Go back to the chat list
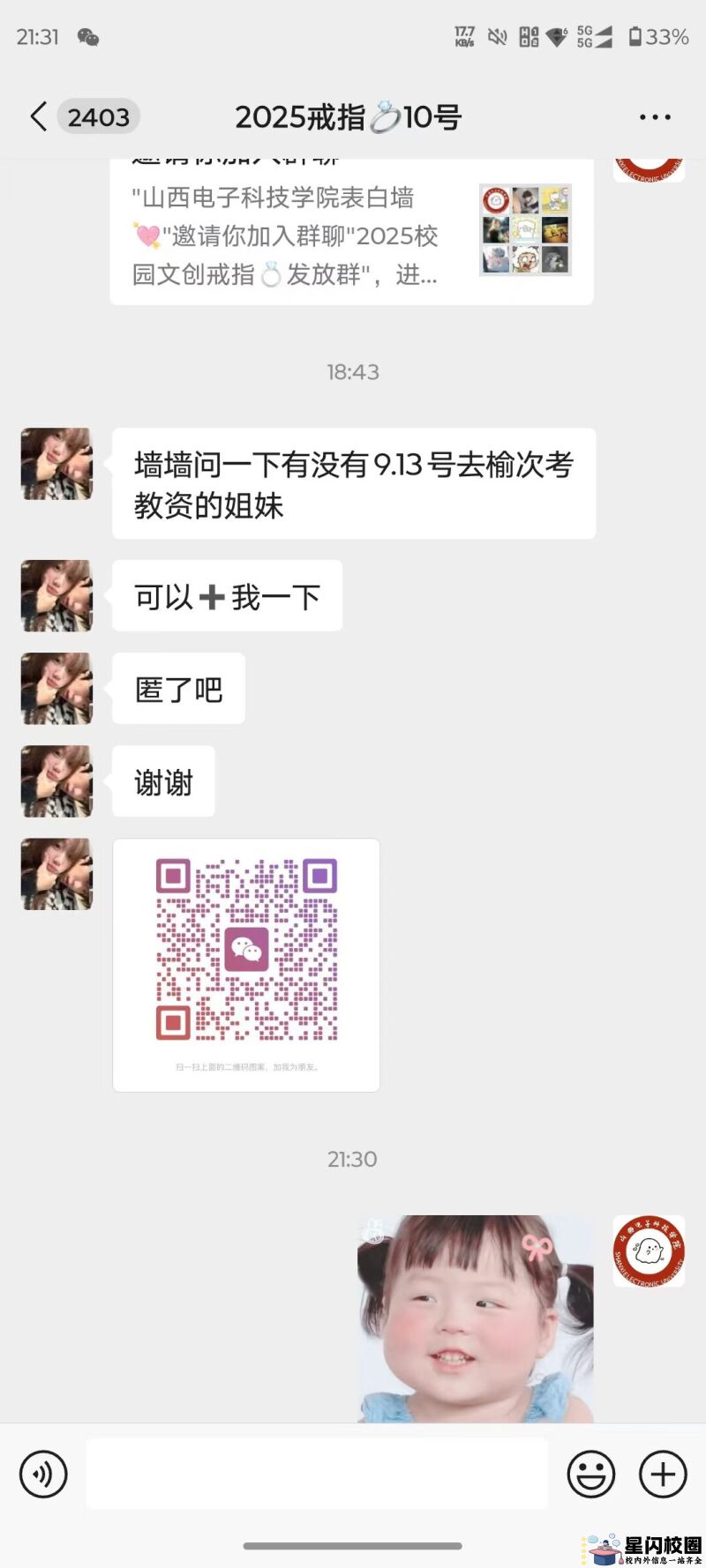Viewport: 706px width, 1568px height. tap(39, 116)
